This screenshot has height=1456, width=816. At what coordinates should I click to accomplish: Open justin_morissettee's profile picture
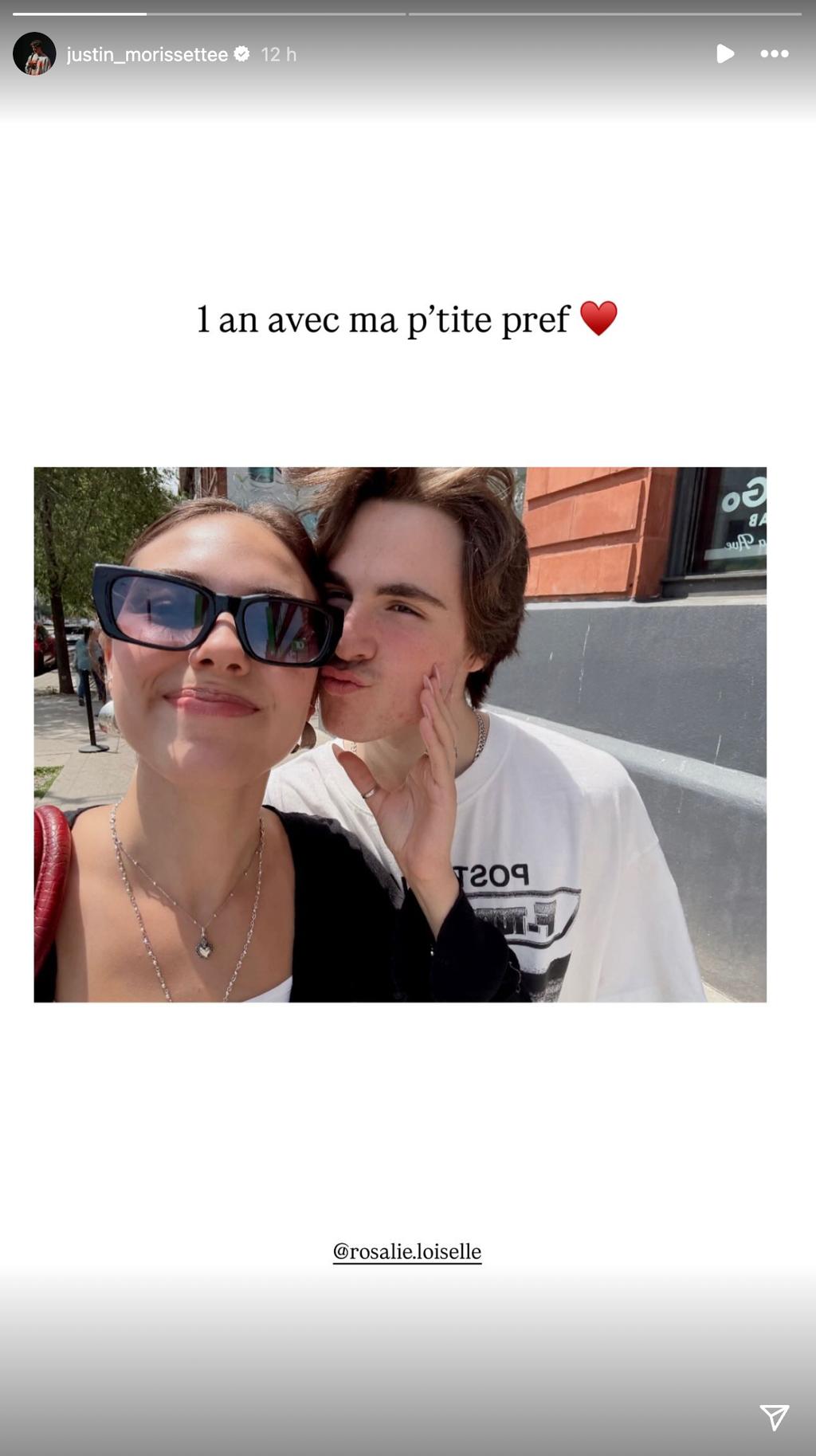click(34, 54)
